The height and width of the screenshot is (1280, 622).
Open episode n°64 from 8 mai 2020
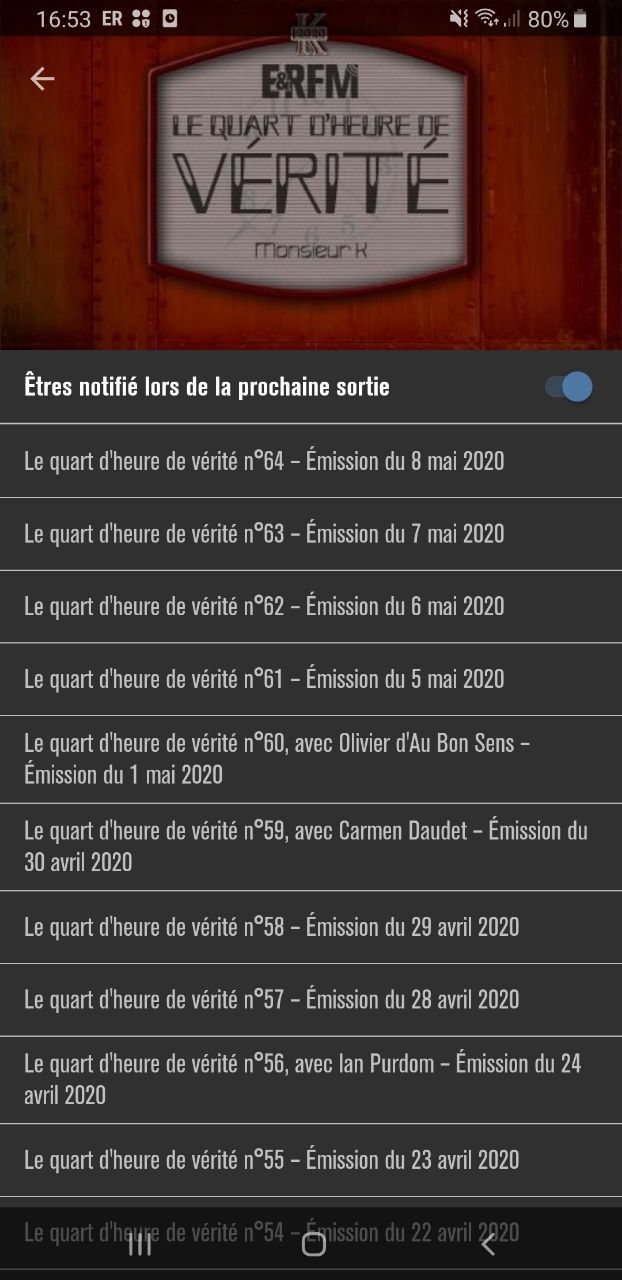tap(311, 461)
